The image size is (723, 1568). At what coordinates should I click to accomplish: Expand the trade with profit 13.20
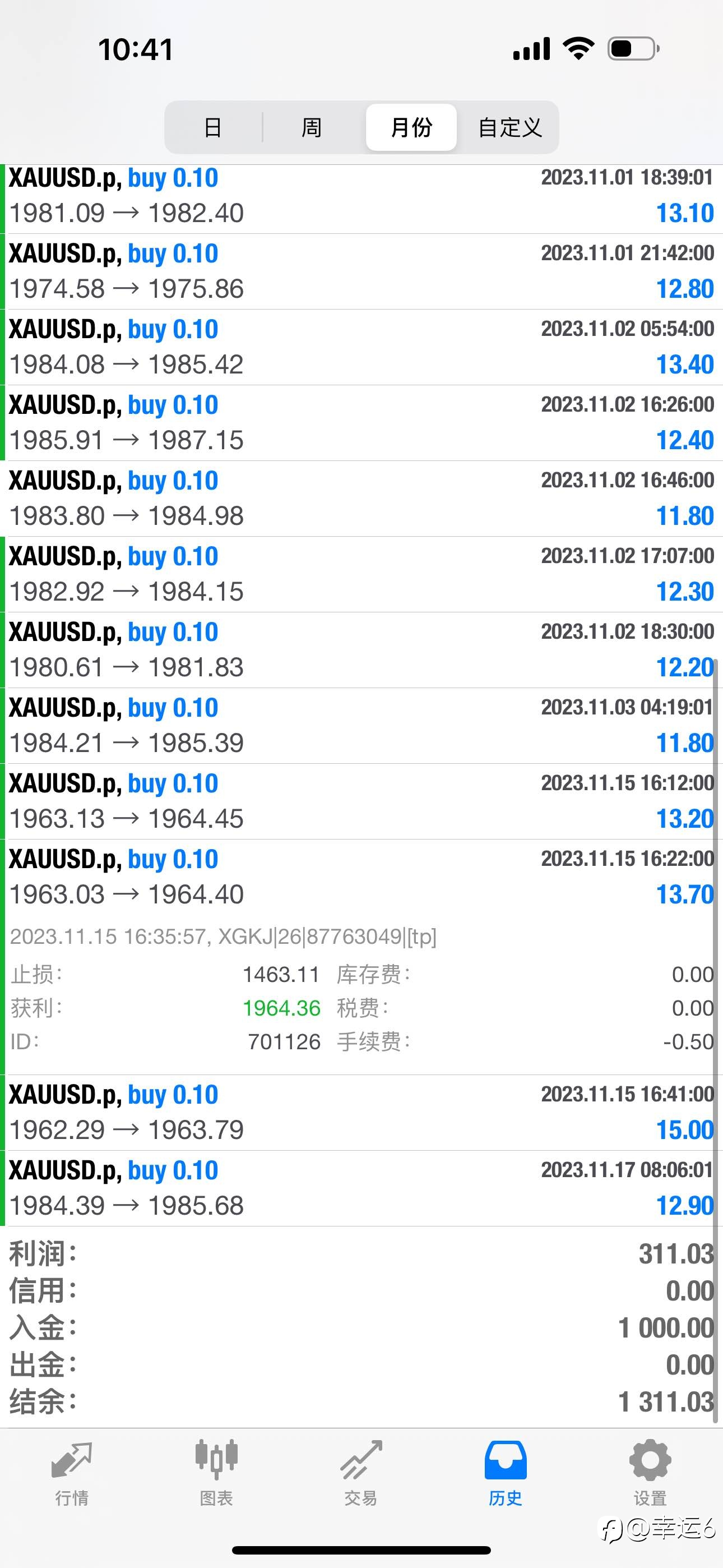pyautogui.click(x=361, y=801)
